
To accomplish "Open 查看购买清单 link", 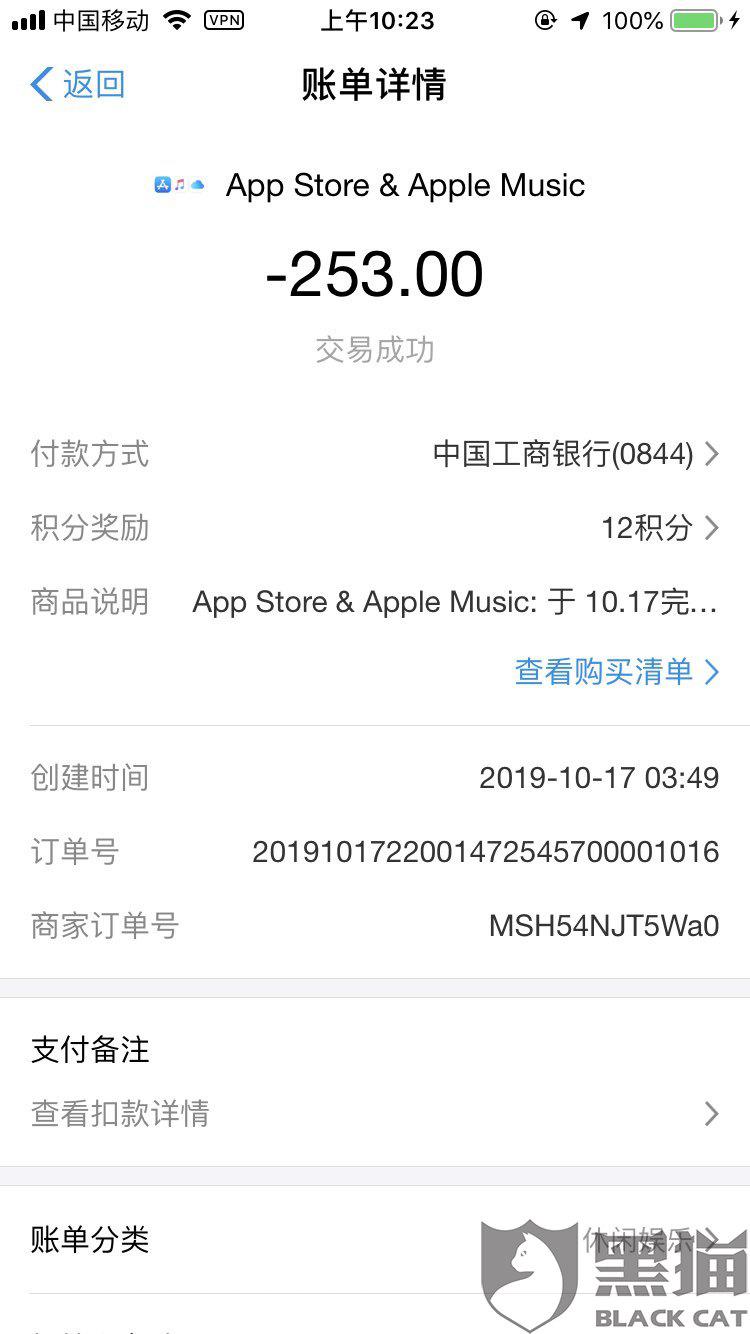I will tap(617, 672).
